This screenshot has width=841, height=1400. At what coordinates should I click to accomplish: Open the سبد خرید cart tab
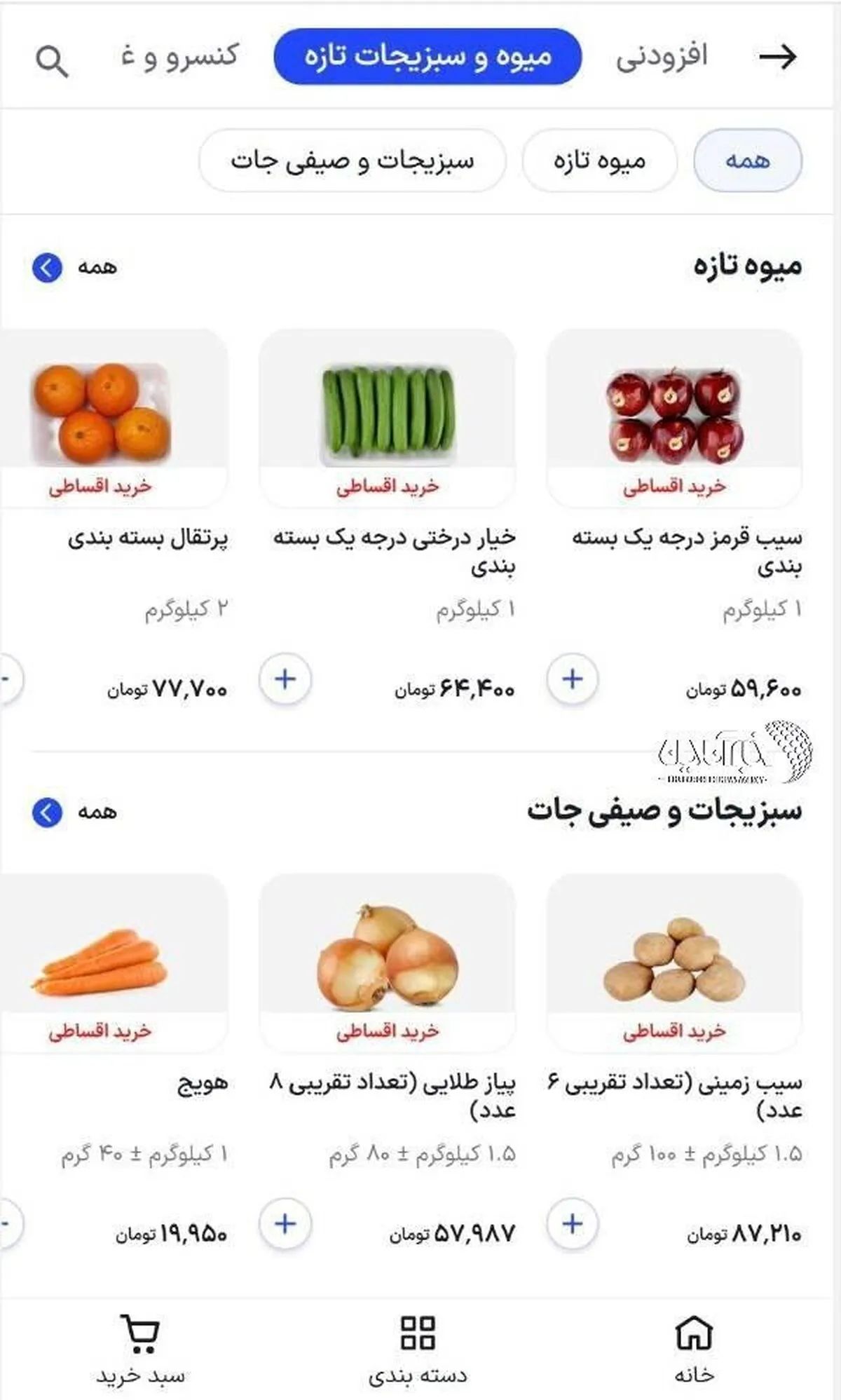140,1347
